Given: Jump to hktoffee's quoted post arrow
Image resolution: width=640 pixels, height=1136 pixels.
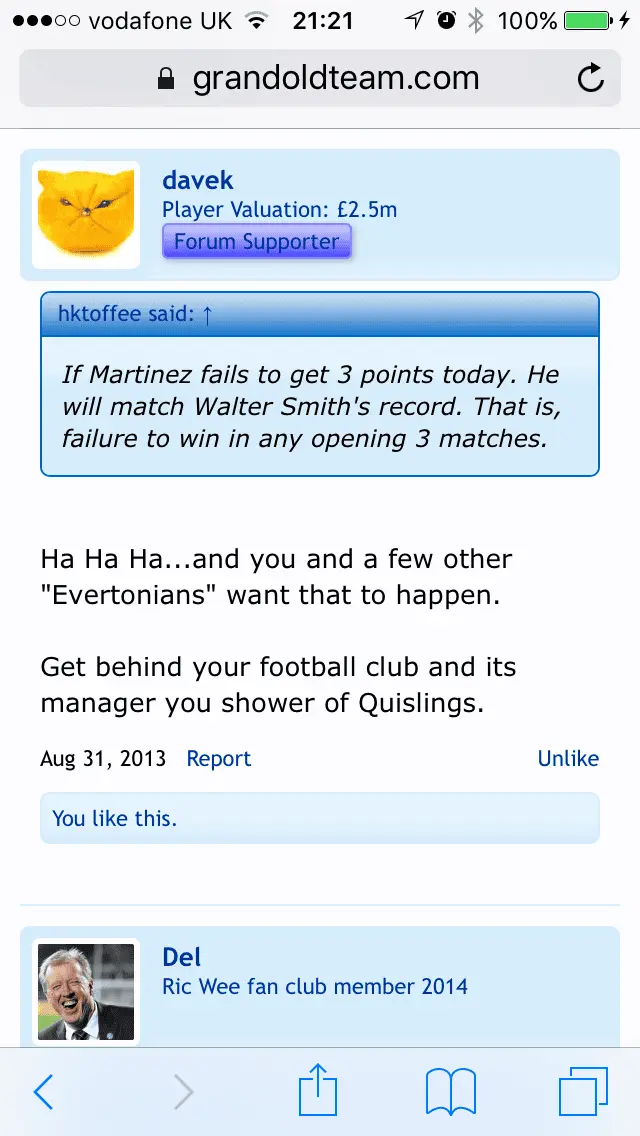Looking at the screenshot, I should click(207, 314).
